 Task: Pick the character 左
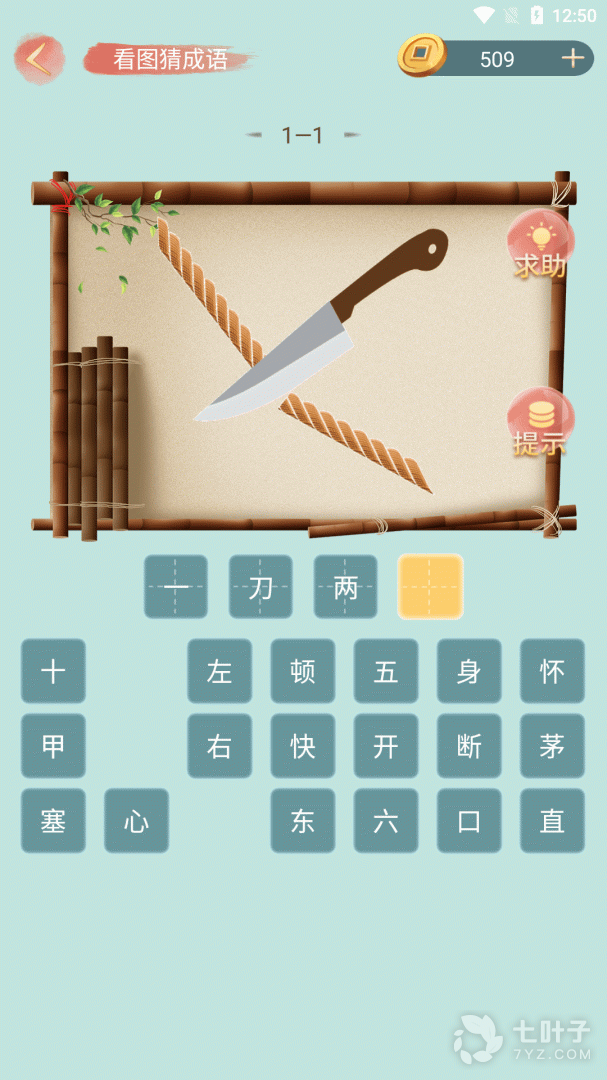pyautogui.click(x=219, y=671)
